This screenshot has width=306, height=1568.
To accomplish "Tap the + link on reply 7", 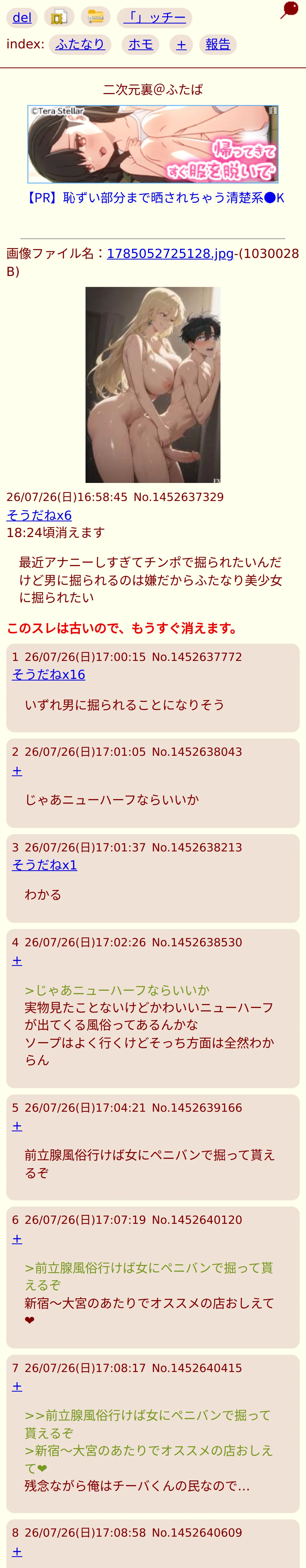I will [x=17, y=1386].
